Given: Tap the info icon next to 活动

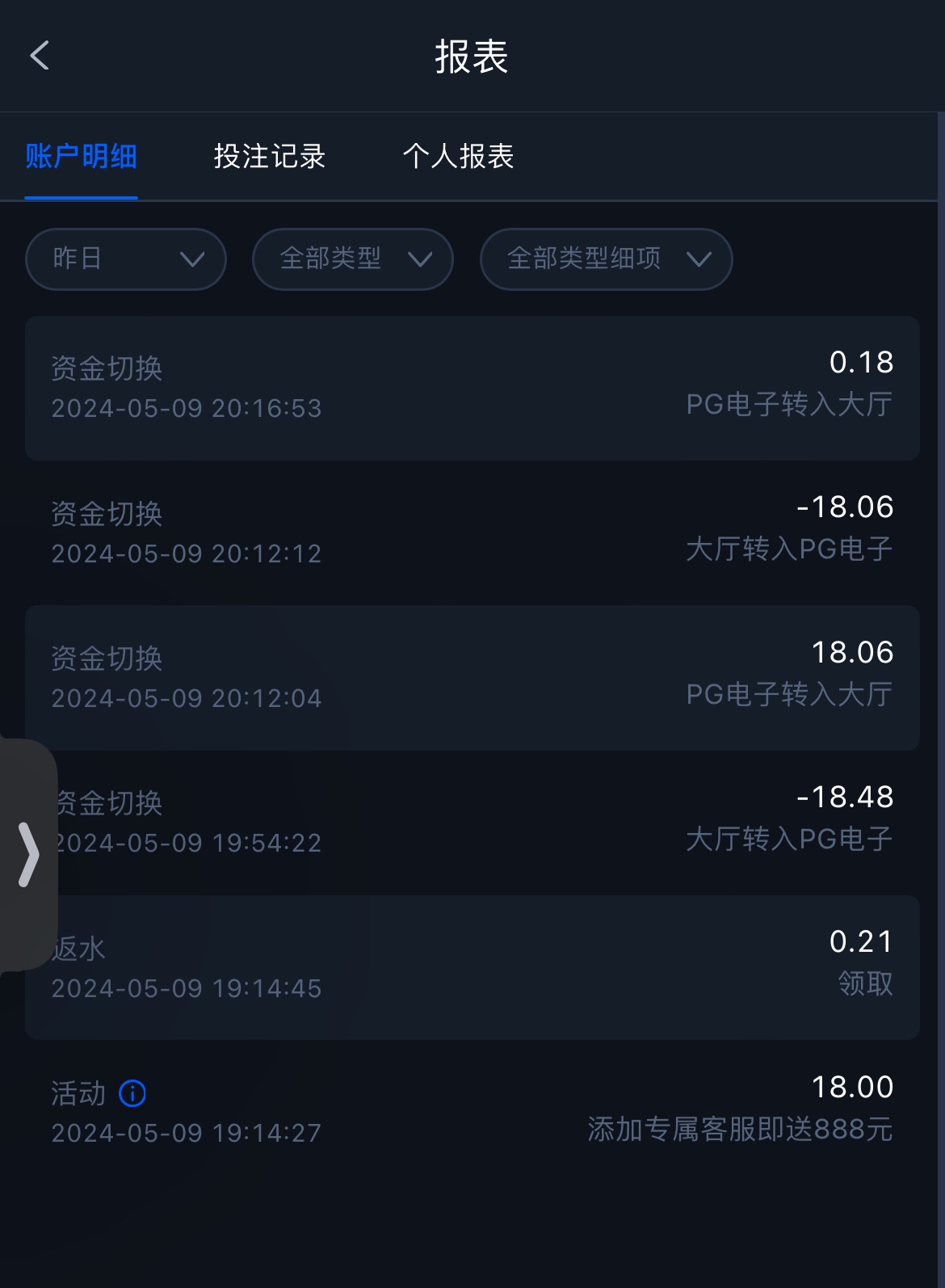Looking at the screenshot, I should (x=132, y=1094).
